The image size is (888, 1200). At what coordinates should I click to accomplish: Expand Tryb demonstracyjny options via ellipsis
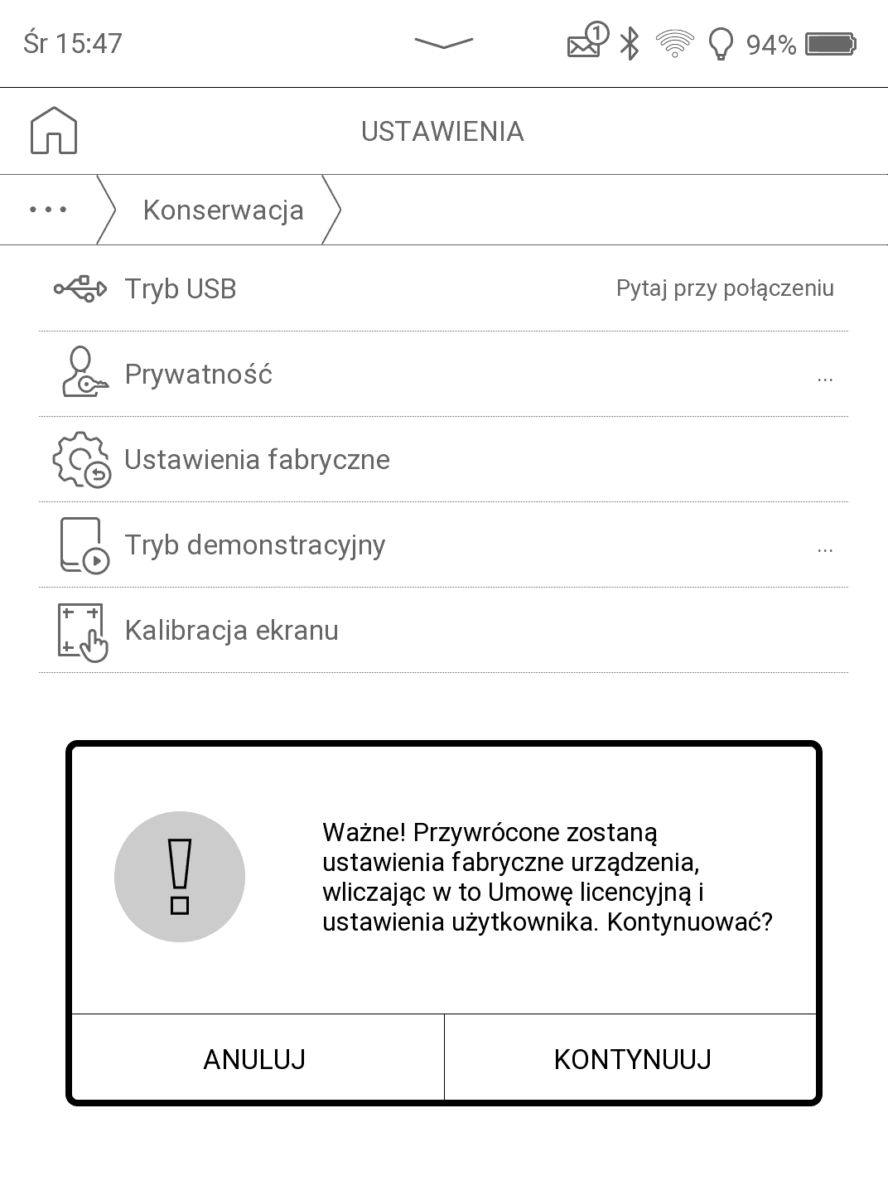(x=824, y=548)
